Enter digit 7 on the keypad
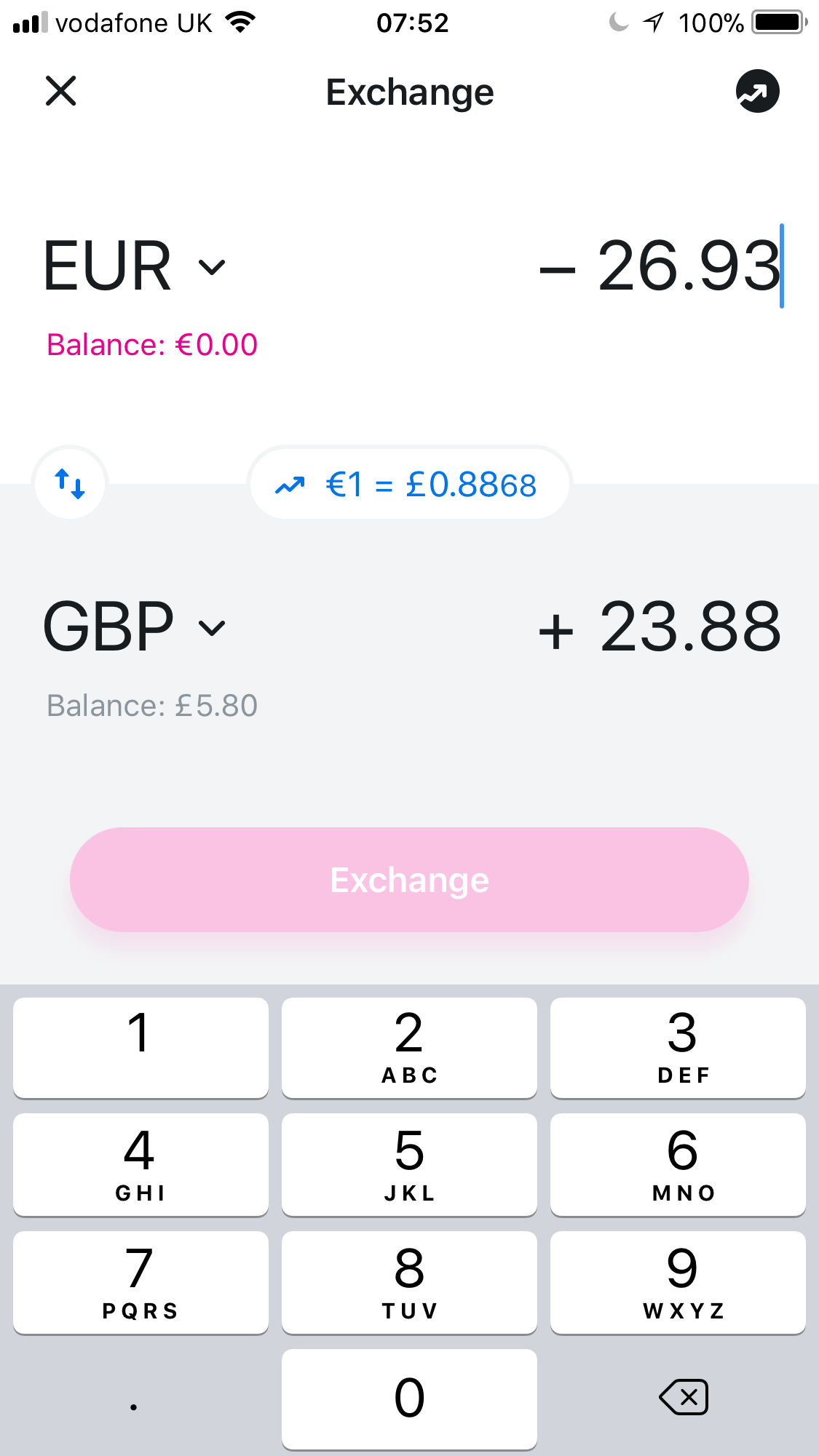Viewport: 819px width, 1456px height. (x=141, y=1281)
